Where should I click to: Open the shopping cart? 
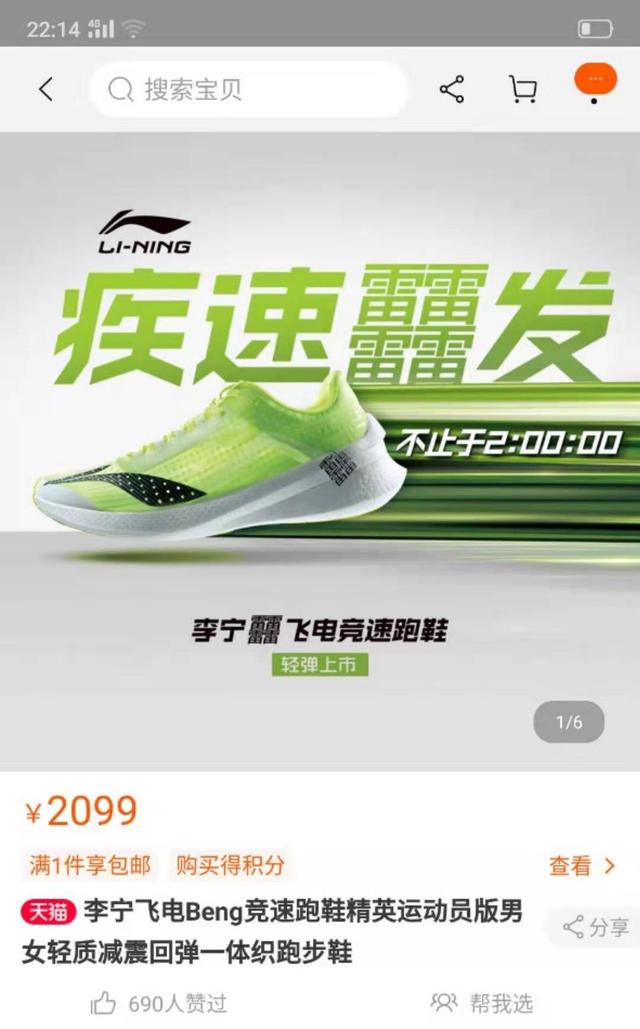click(x=522, y=90)
